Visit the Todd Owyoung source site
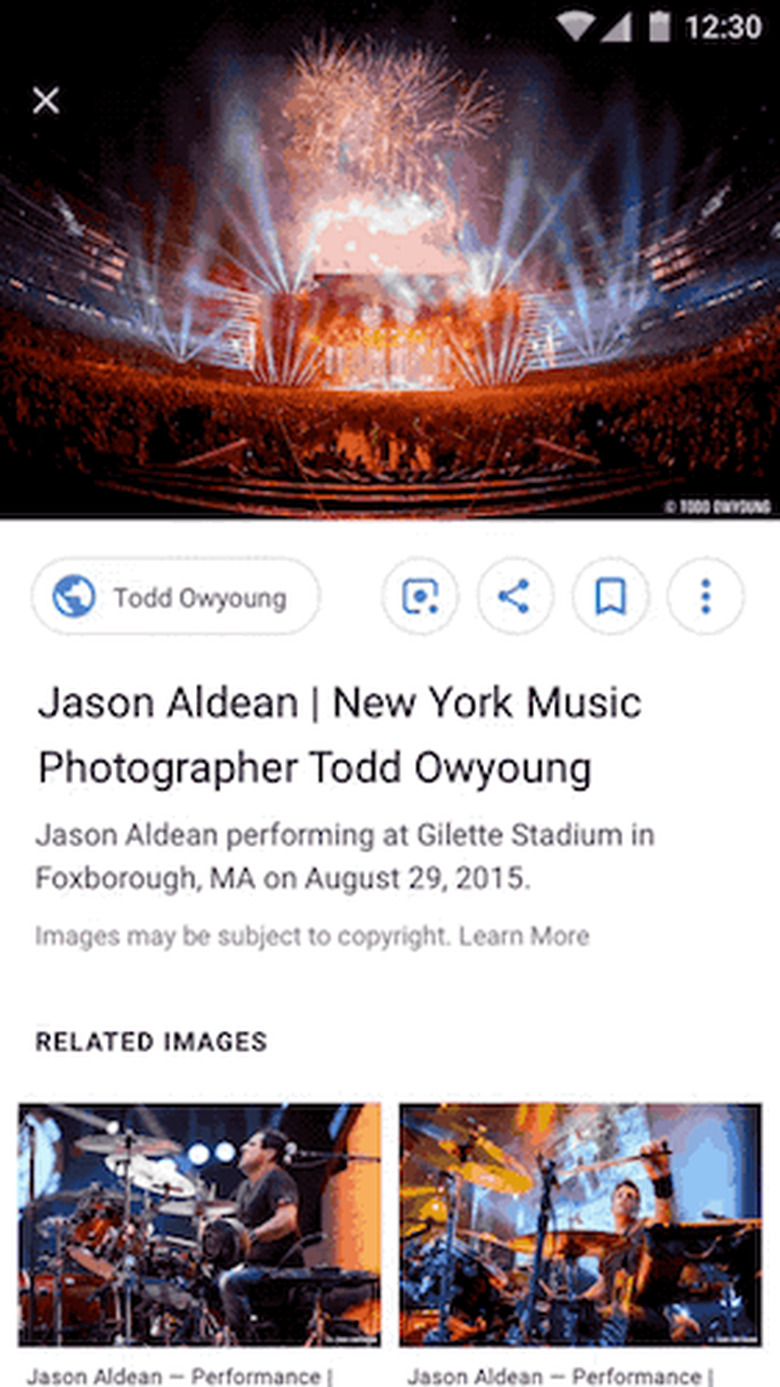The height and width of the screenshot is (1387, 780). coord(176,597)
